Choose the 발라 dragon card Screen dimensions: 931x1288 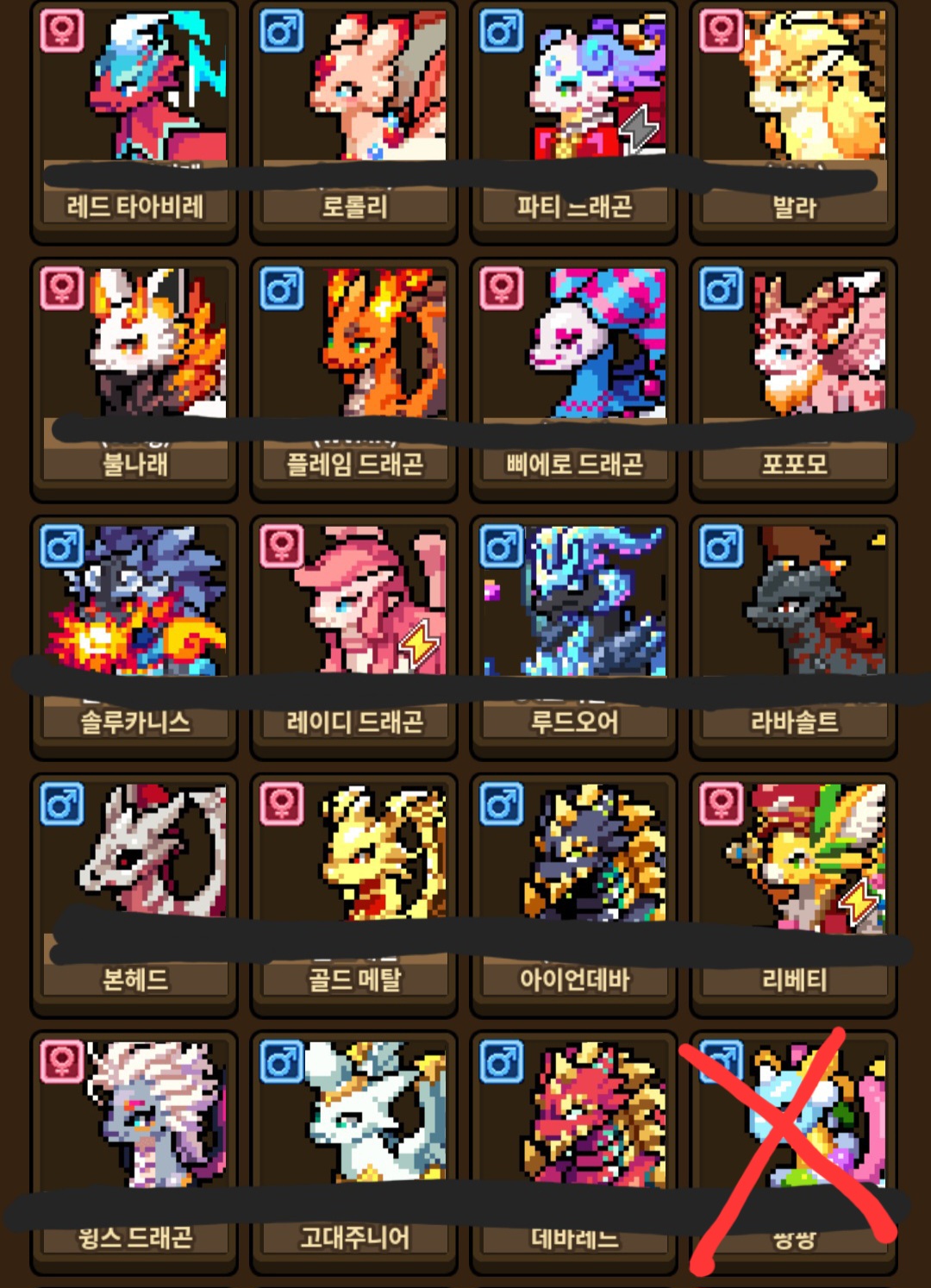pos(794,122)
